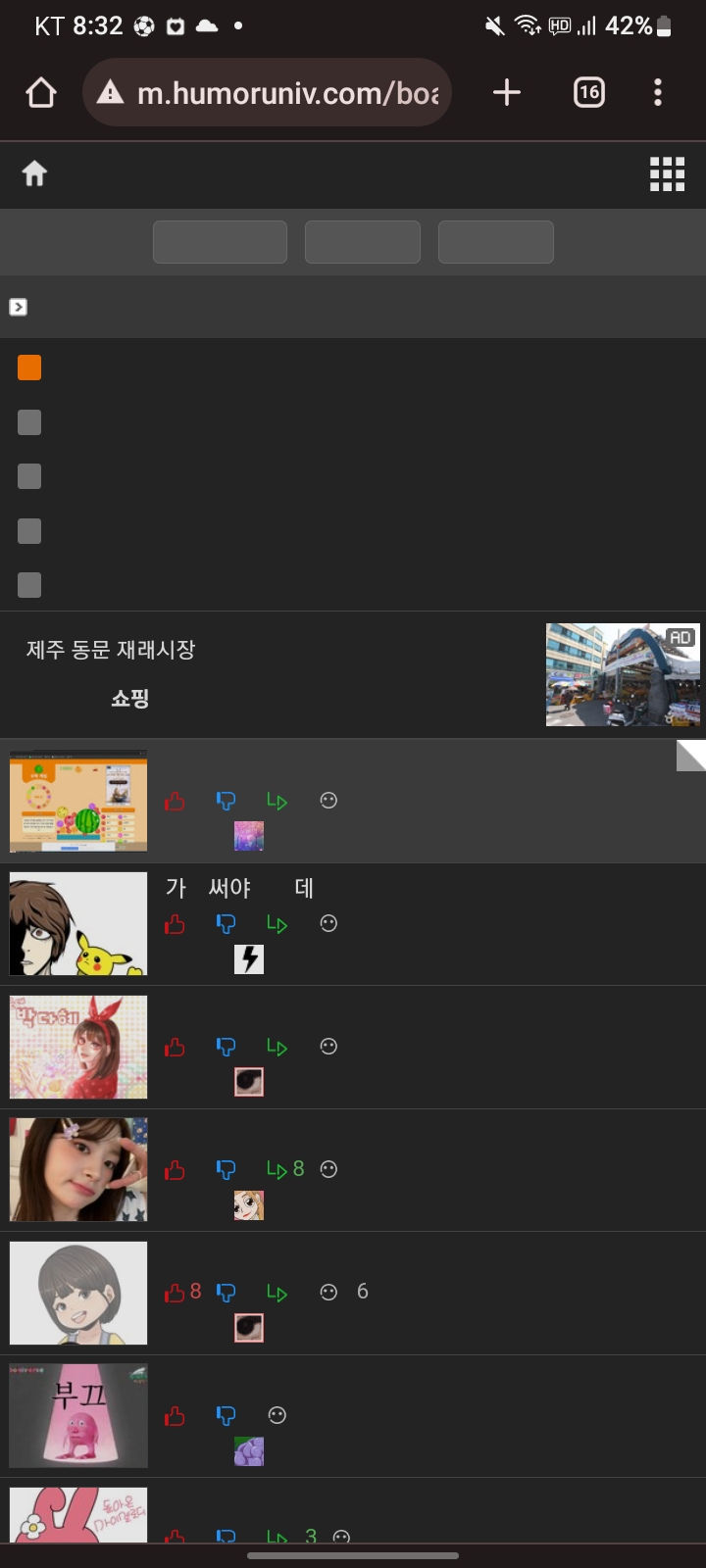Open the Pikachu cartoon post
This screenshot has width=706, height=1568.
pyautogui.click(x=78, y=924)
